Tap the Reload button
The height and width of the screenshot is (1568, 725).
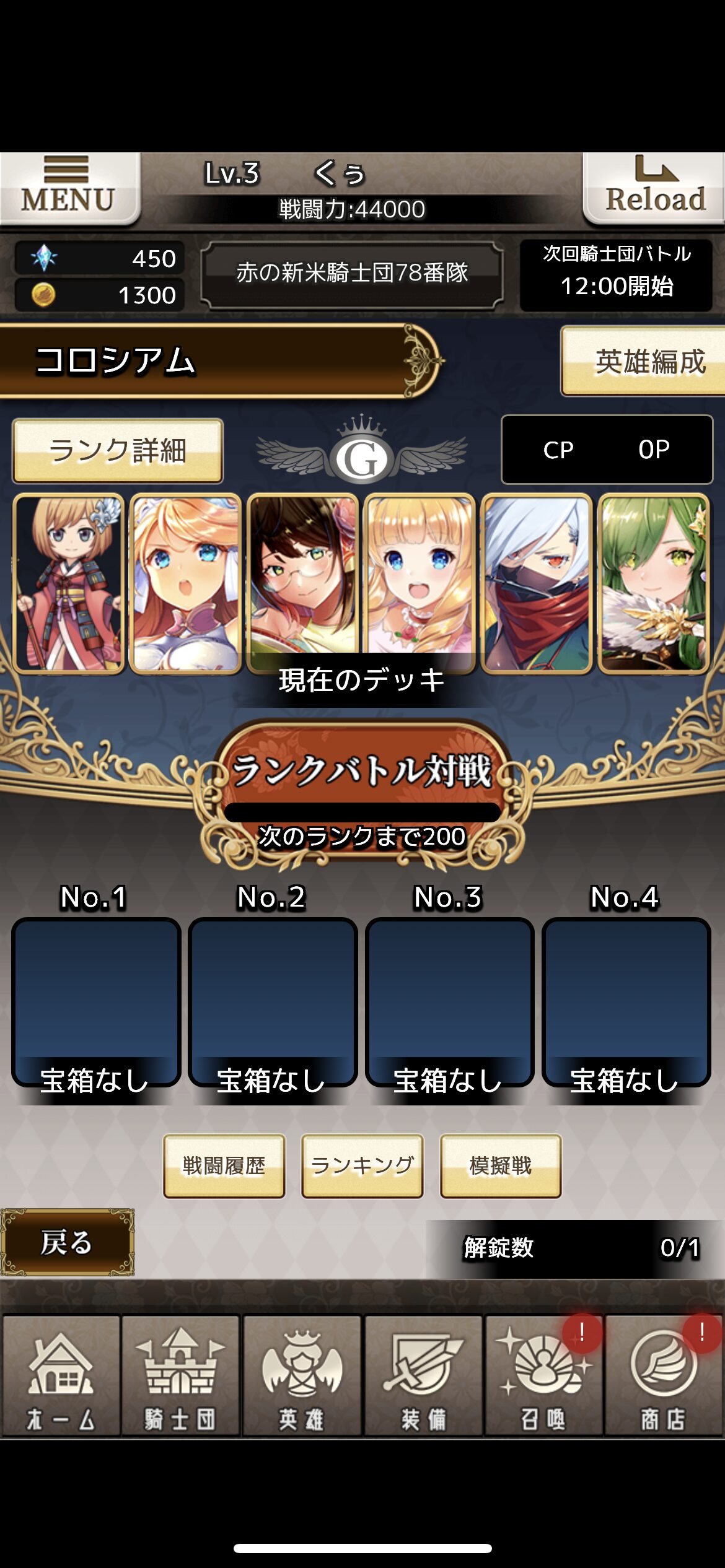tap(654, 188)
